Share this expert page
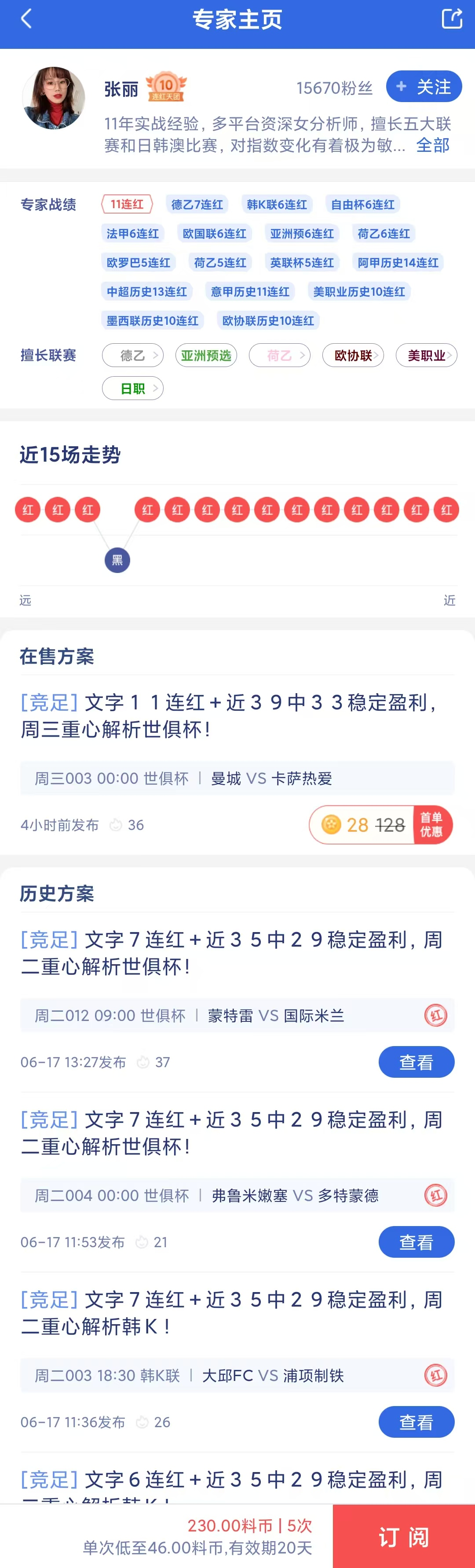This screenshot has height=1568, width=475. (x=451, y=19)
